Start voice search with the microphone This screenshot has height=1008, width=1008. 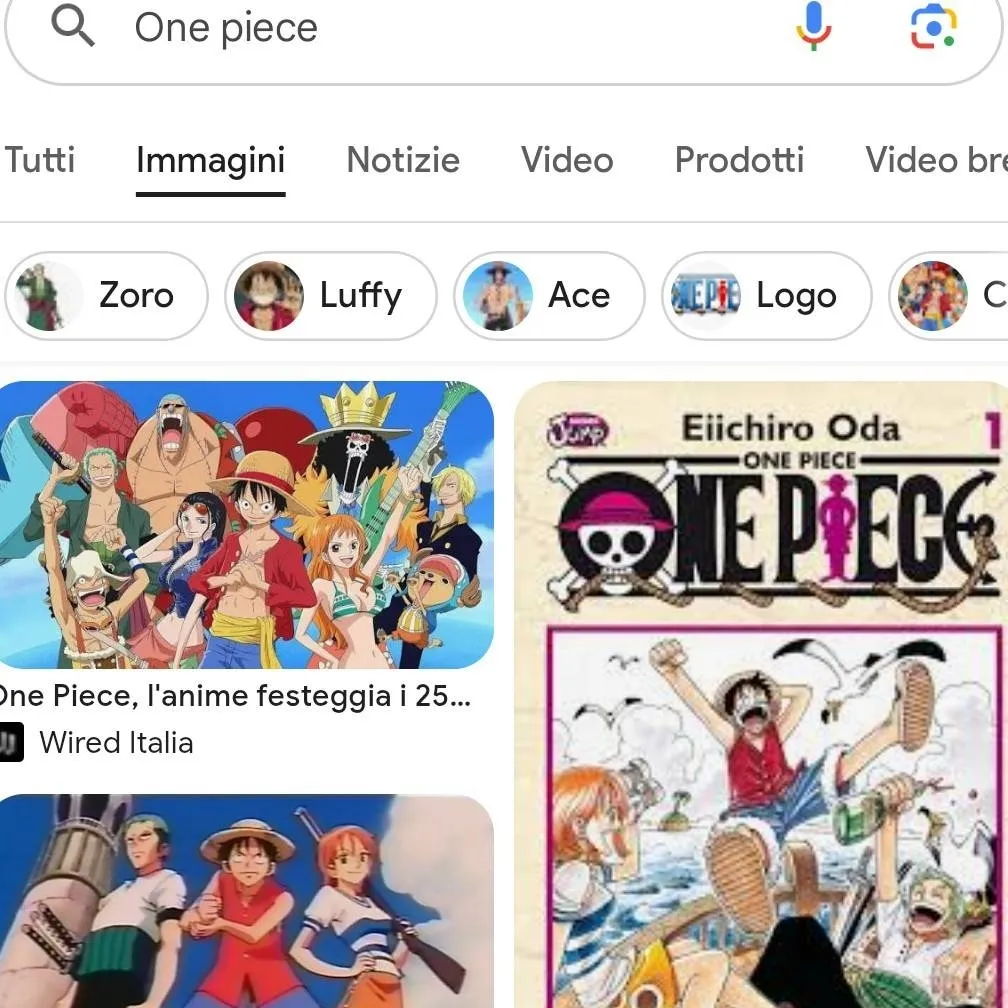(x=813, y=26)
